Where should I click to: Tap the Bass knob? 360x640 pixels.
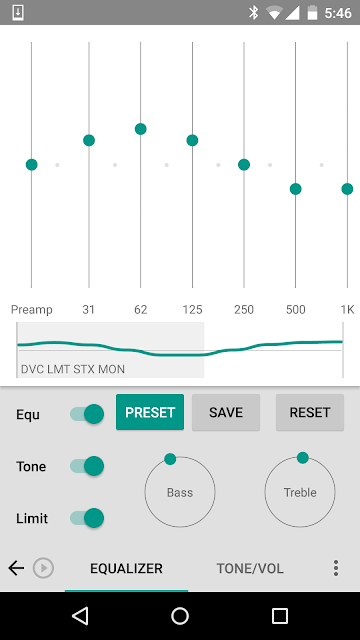[x=180, y=492]
